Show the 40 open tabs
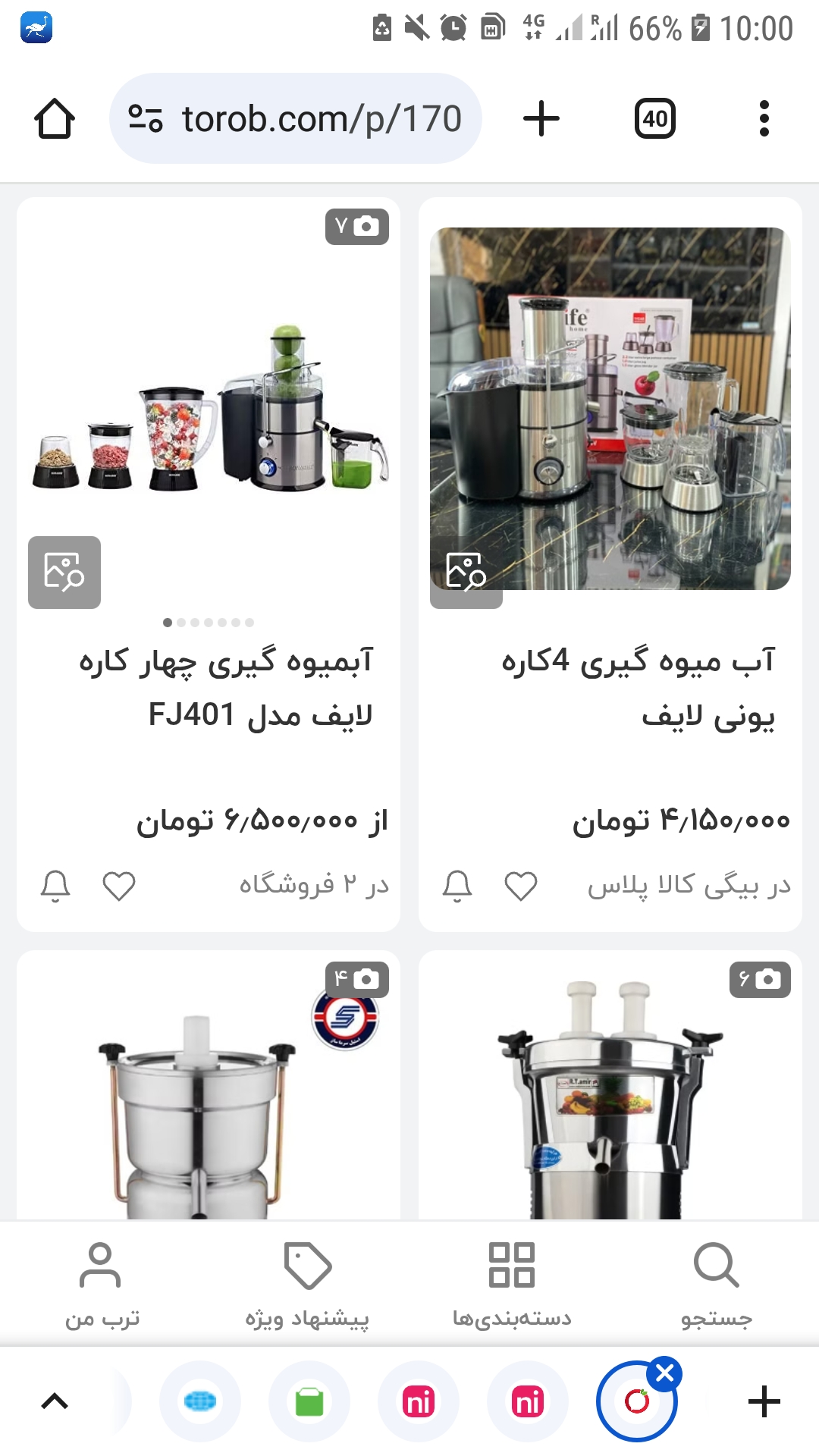 654,119
